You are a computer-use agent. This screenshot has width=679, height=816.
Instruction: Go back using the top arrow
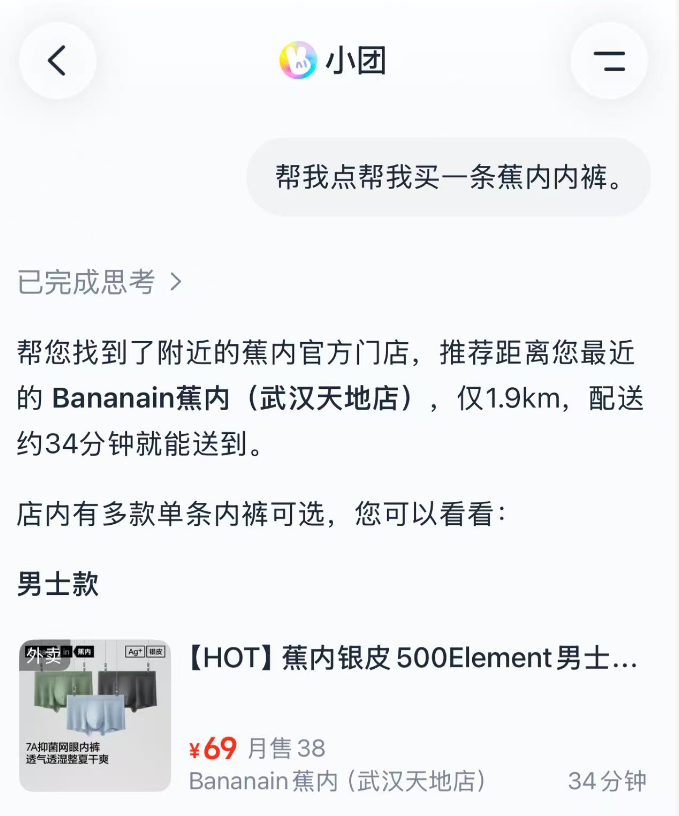[x=57, y=60]
